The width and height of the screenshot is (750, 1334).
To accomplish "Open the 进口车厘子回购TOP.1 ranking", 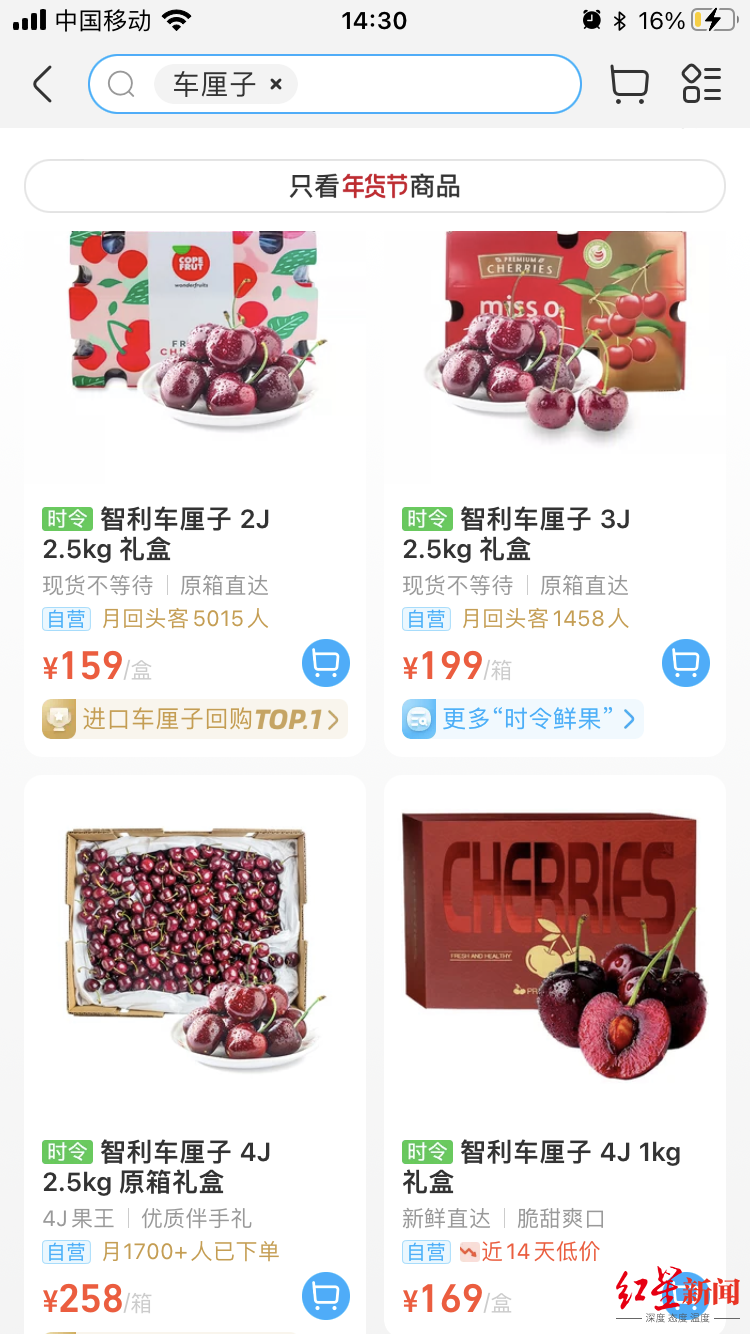I will point(195,719).
